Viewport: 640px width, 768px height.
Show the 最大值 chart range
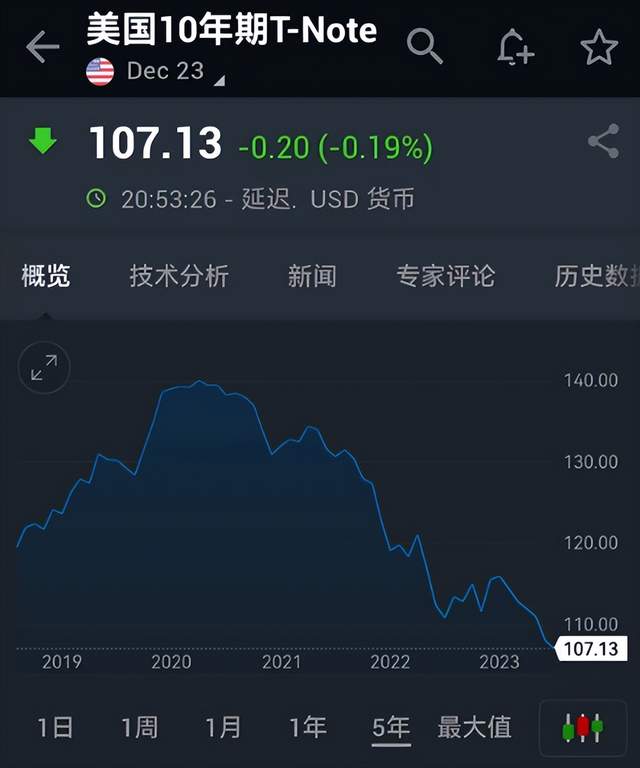pyautogui.click(x=474, y=727)
